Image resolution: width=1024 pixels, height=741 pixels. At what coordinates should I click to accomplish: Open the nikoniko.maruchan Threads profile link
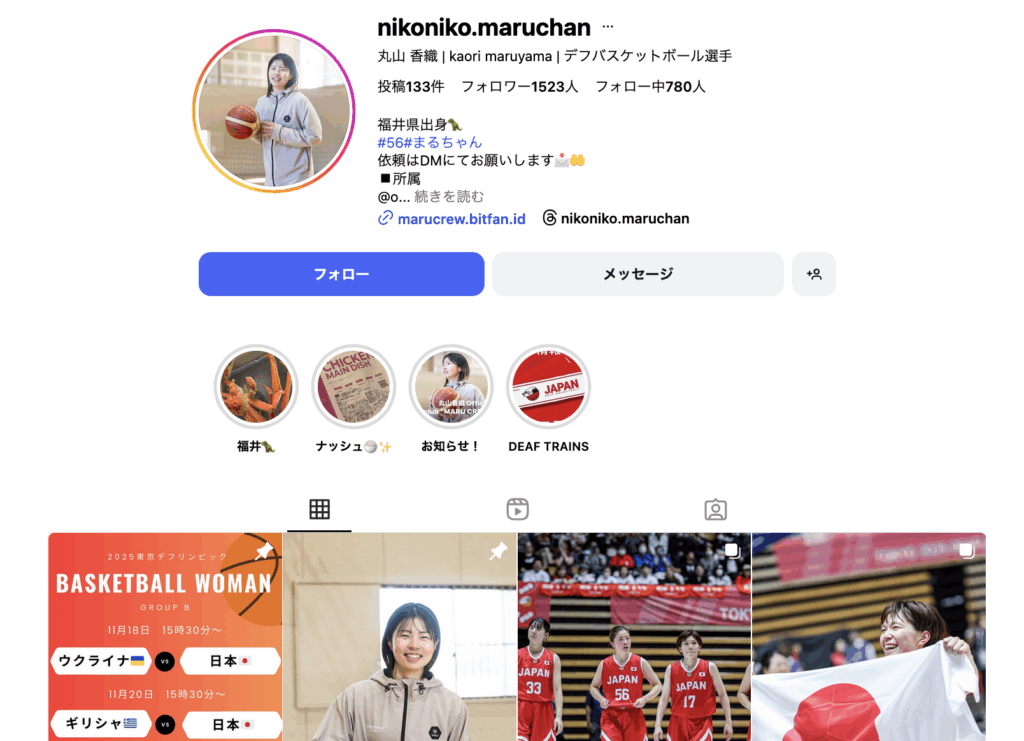tap(624, 218)
